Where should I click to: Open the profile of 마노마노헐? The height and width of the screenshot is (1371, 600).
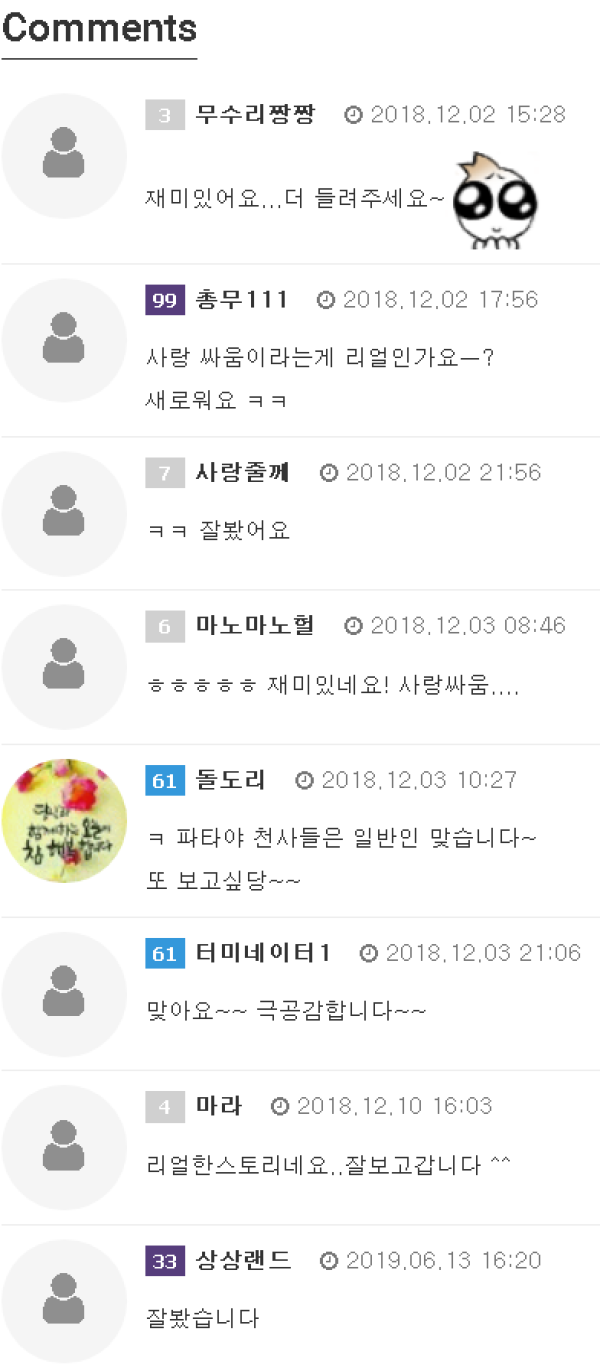tap(255, 626)
